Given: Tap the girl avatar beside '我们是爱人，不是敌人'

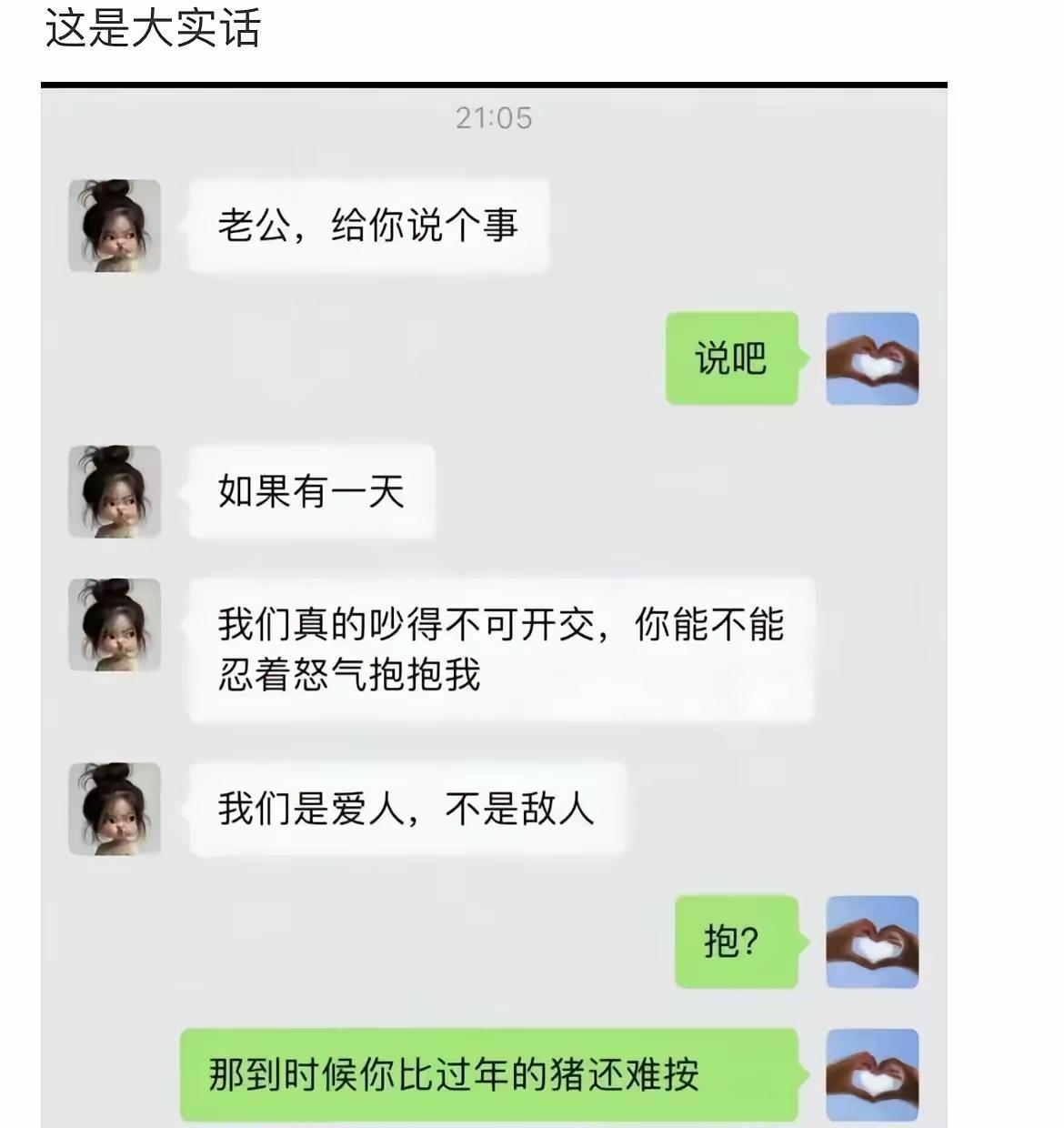Looking at the screenshot, I should click(x=113, y=806).
